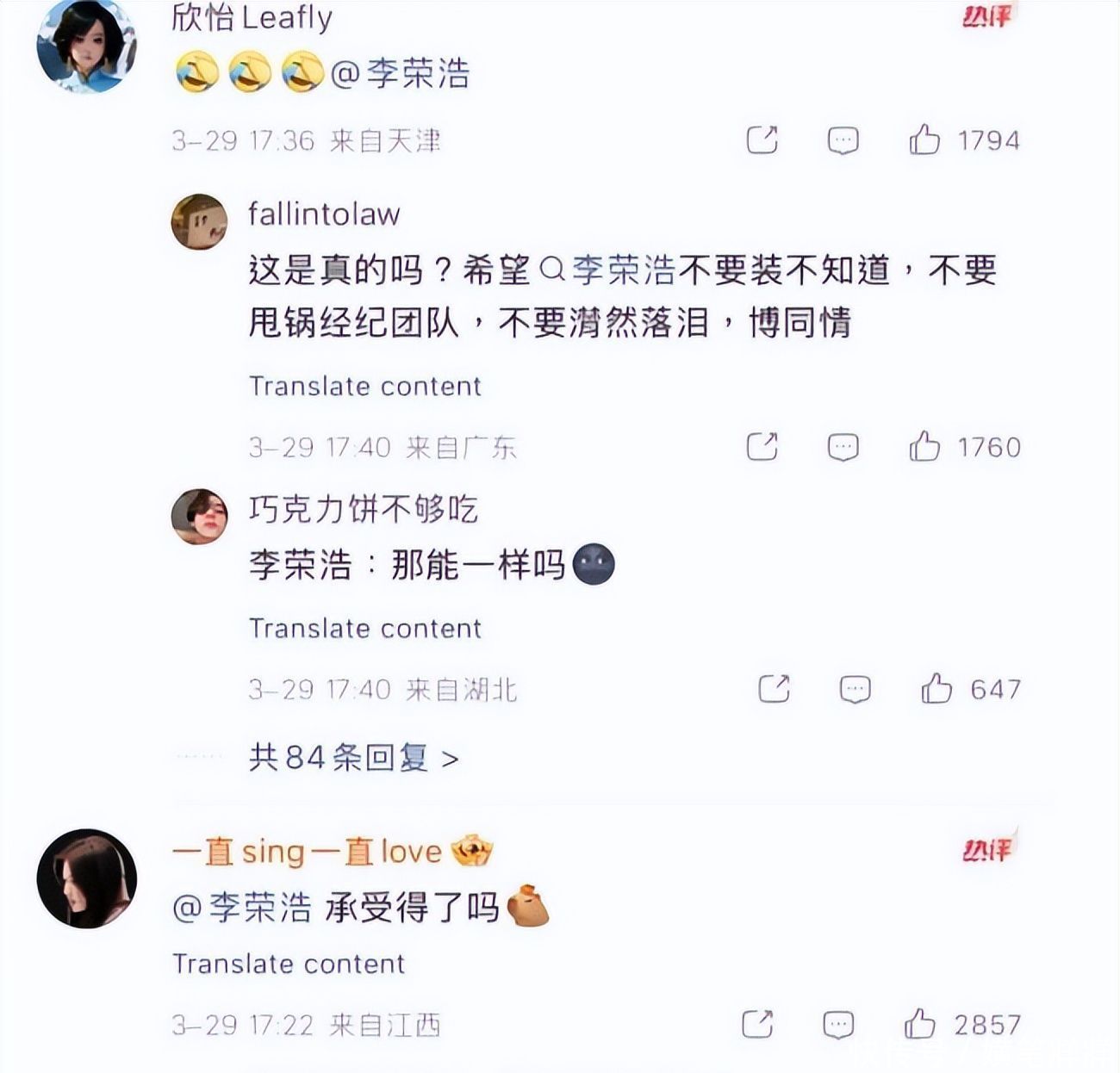1120x1073 pixels.
Task: Like fallintolaw's reply with 1760 likes
Action: [924, 446]
